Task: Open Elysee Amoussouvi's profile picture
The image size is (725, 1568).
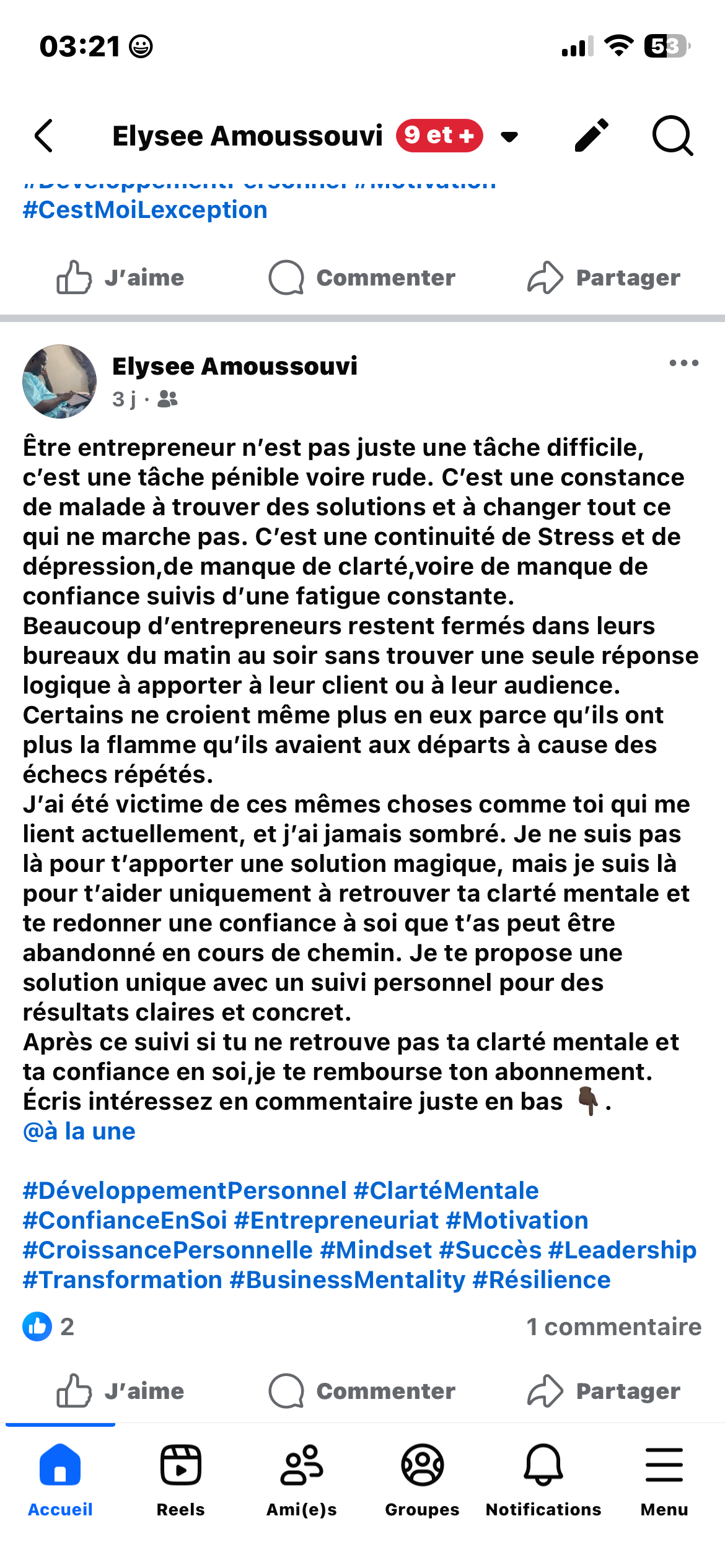Action: point(59,381)
